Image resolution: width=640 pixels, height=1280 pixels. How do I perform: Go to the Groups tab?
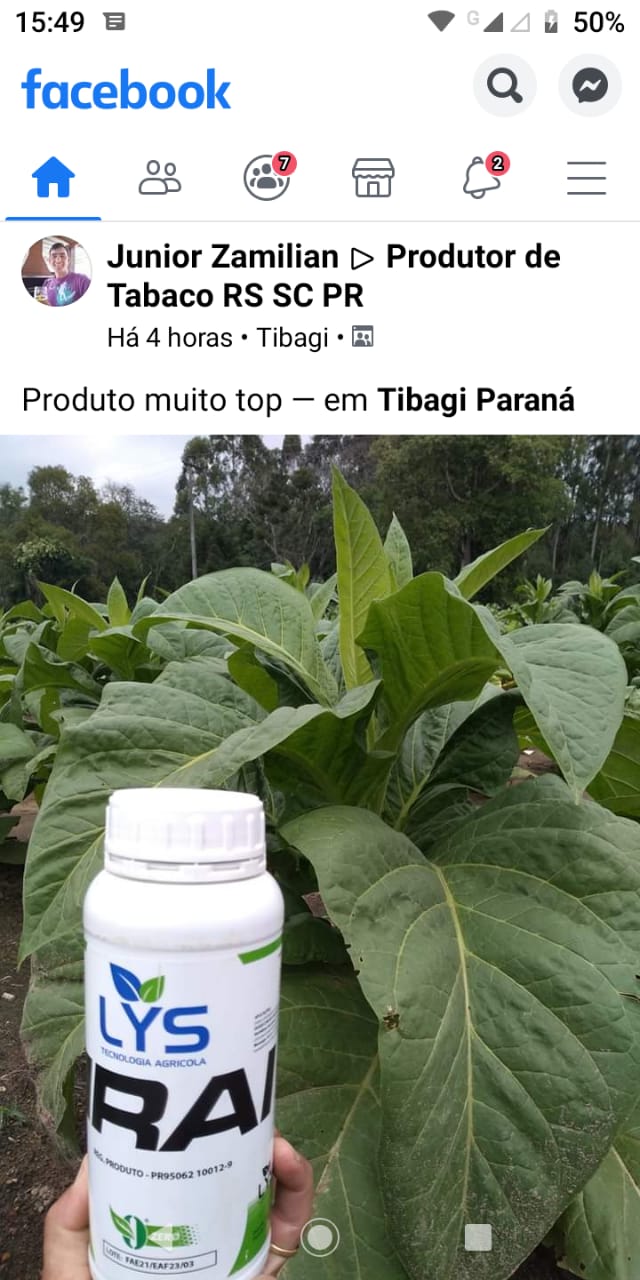pyautogui.click(x=267, y=178)
